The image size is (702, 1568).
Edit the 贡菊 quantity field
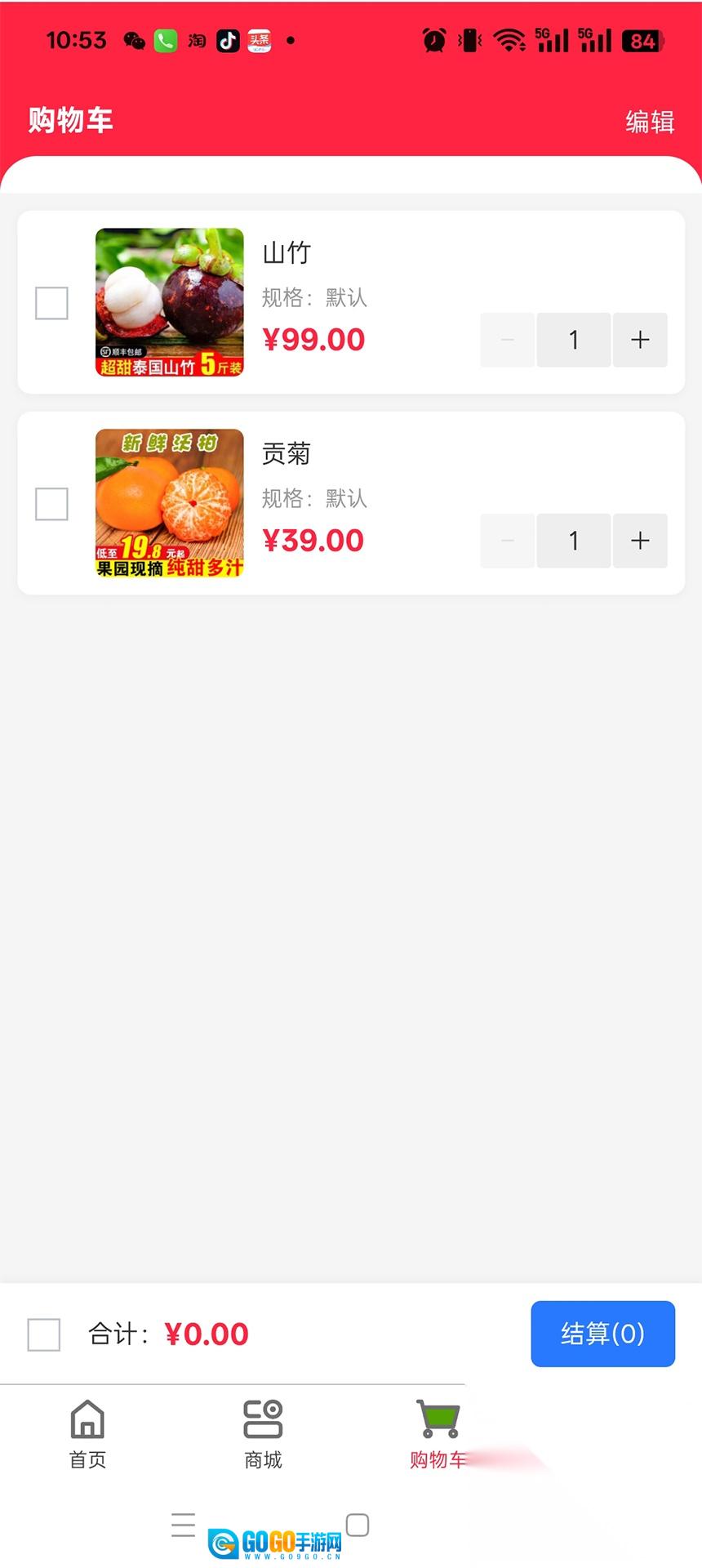574,541
